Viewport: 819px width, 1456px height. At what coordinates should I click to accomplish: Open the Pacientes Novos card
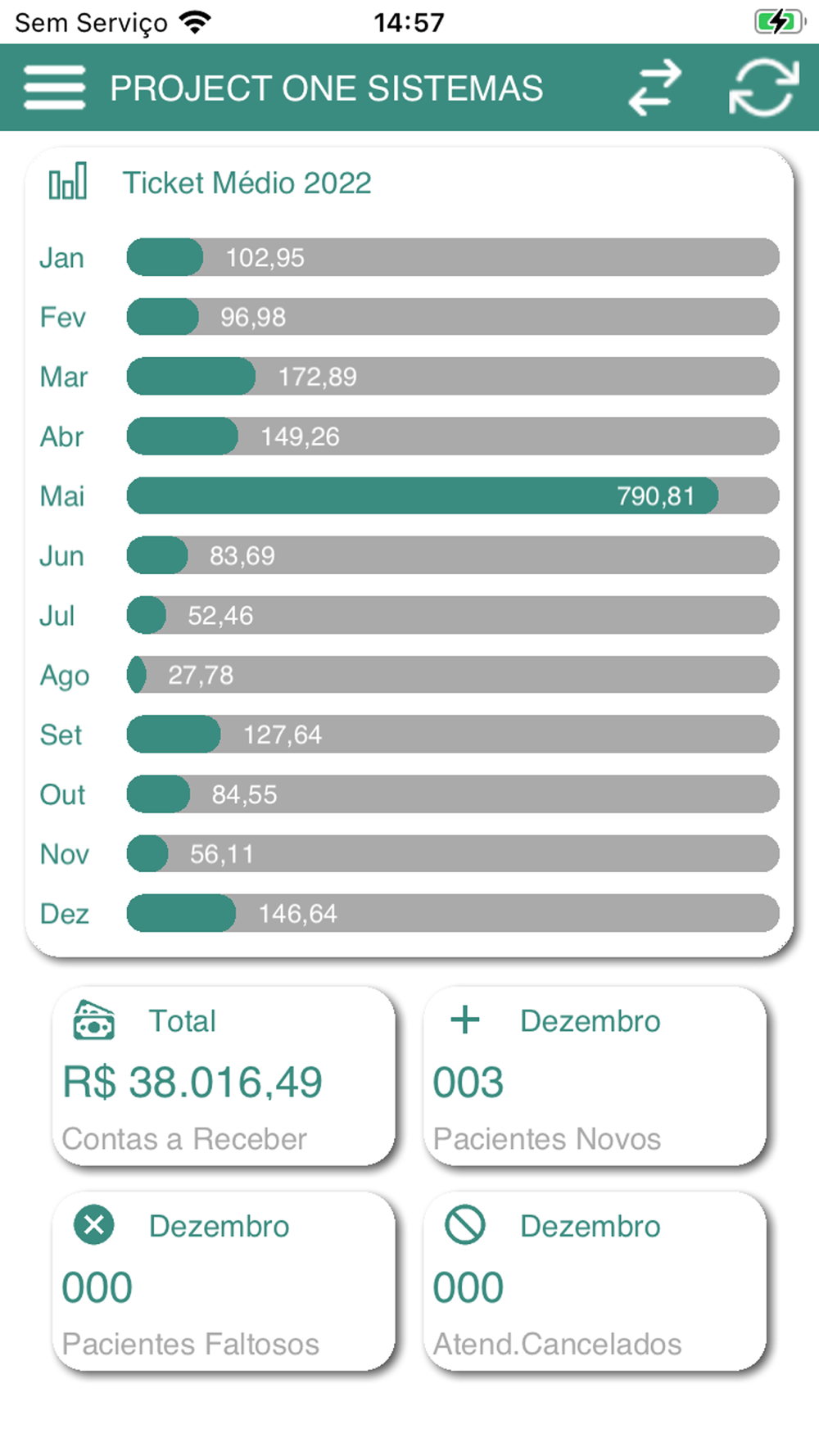(595, 1076)
